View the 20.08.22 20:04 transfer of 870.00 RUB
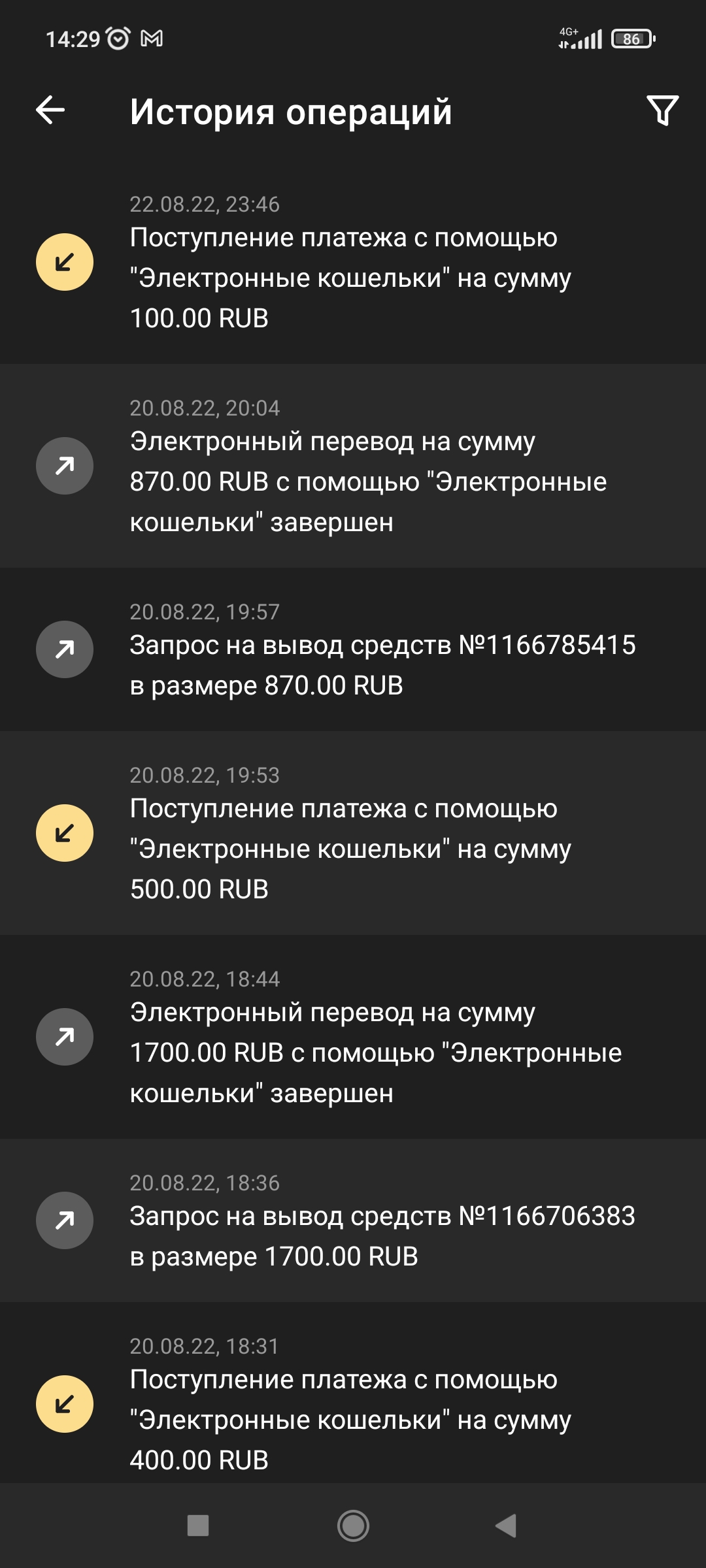This screenshot has width=706, height=1568. pyautogui.click(x=353, y=466)
